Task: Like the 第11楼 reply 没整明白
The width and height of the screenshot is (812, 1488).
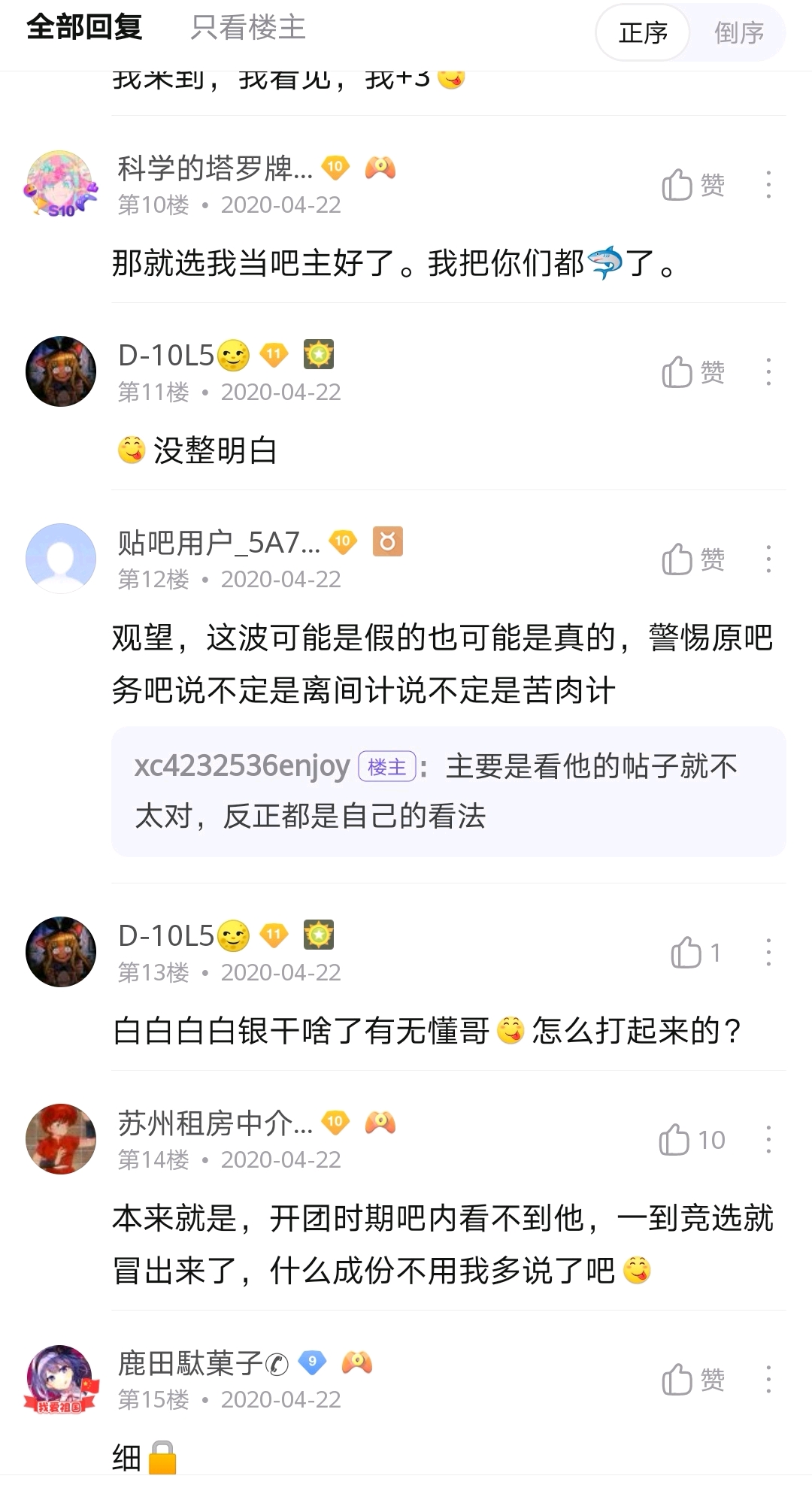Action: click(x=692, y=372)
